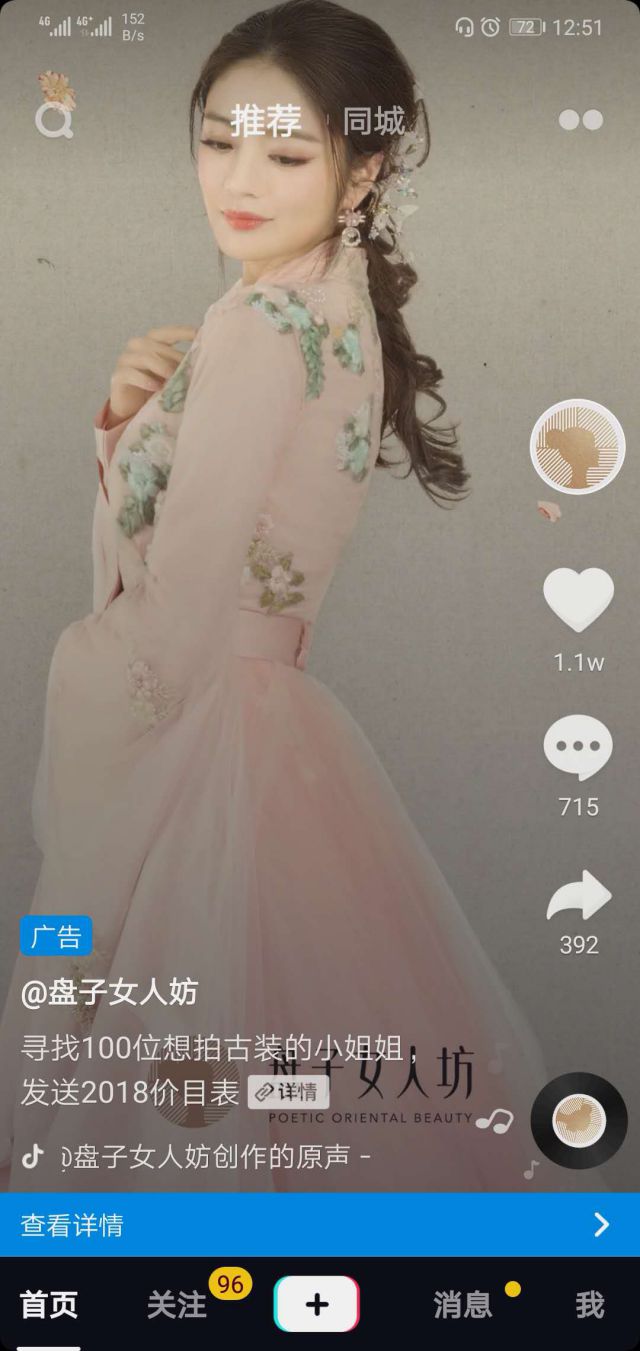
Task: Open the 消息 tab
Action: (463, 1304)
